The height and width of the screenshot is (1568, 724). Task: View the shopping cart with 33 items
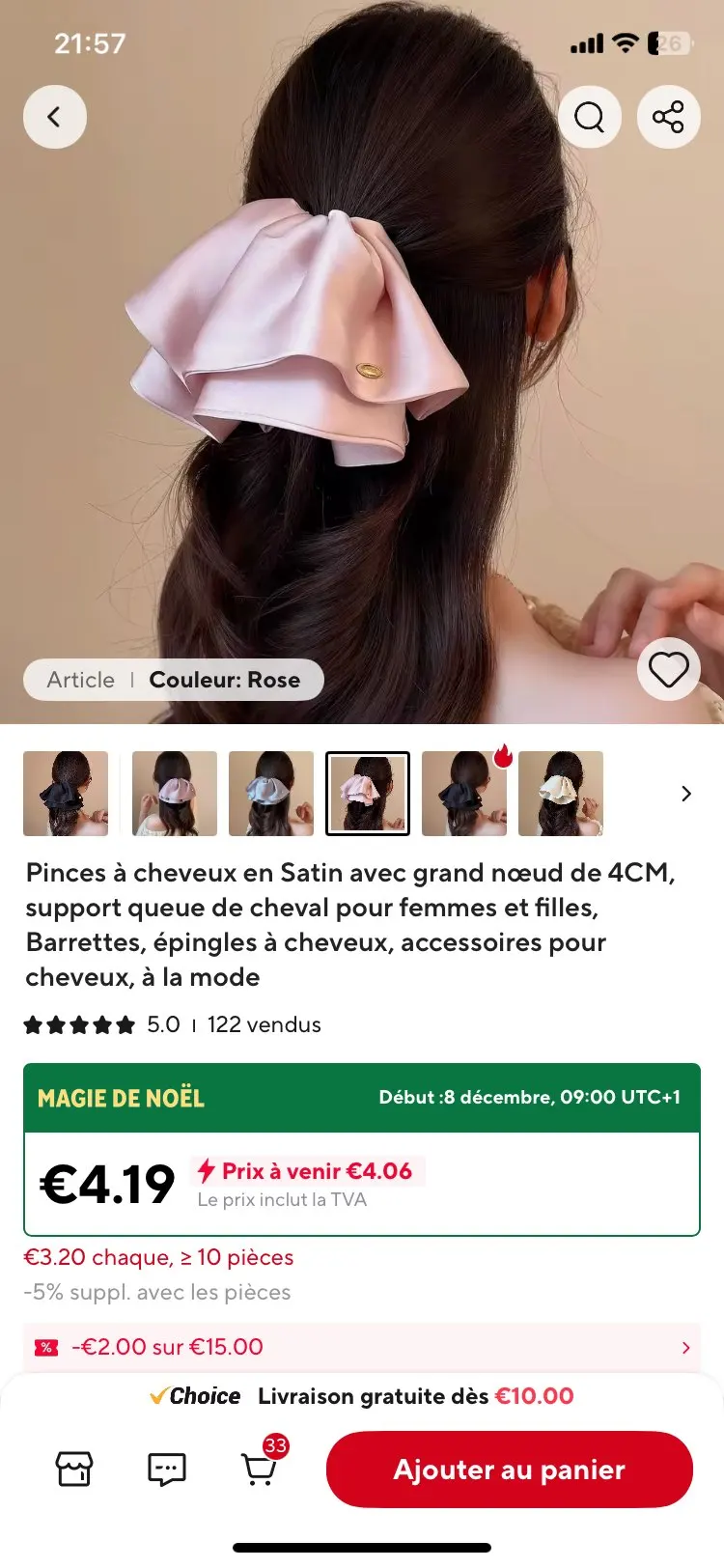pos(259,1469)
